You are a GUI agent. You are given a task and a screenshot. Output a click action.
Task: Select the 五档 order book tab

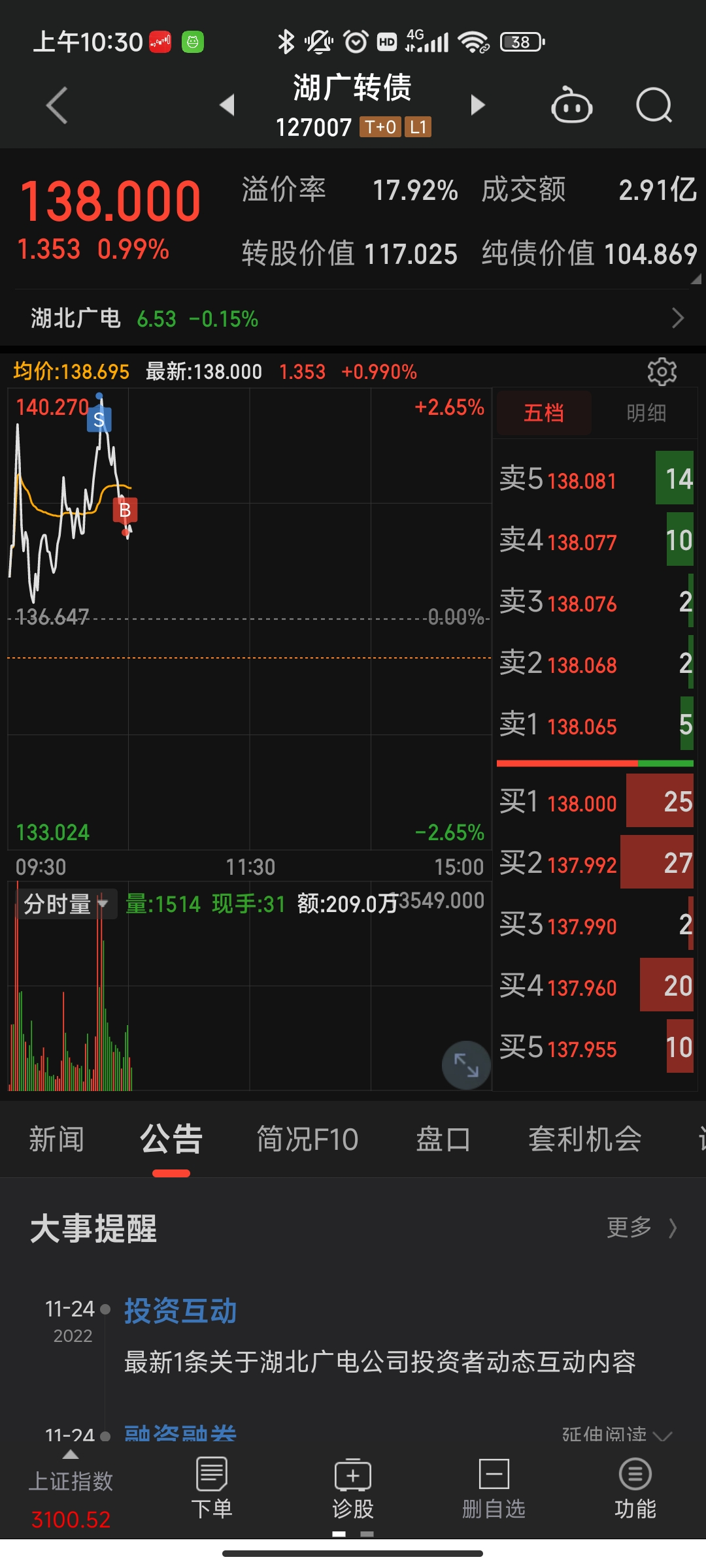tap(544, 414)
